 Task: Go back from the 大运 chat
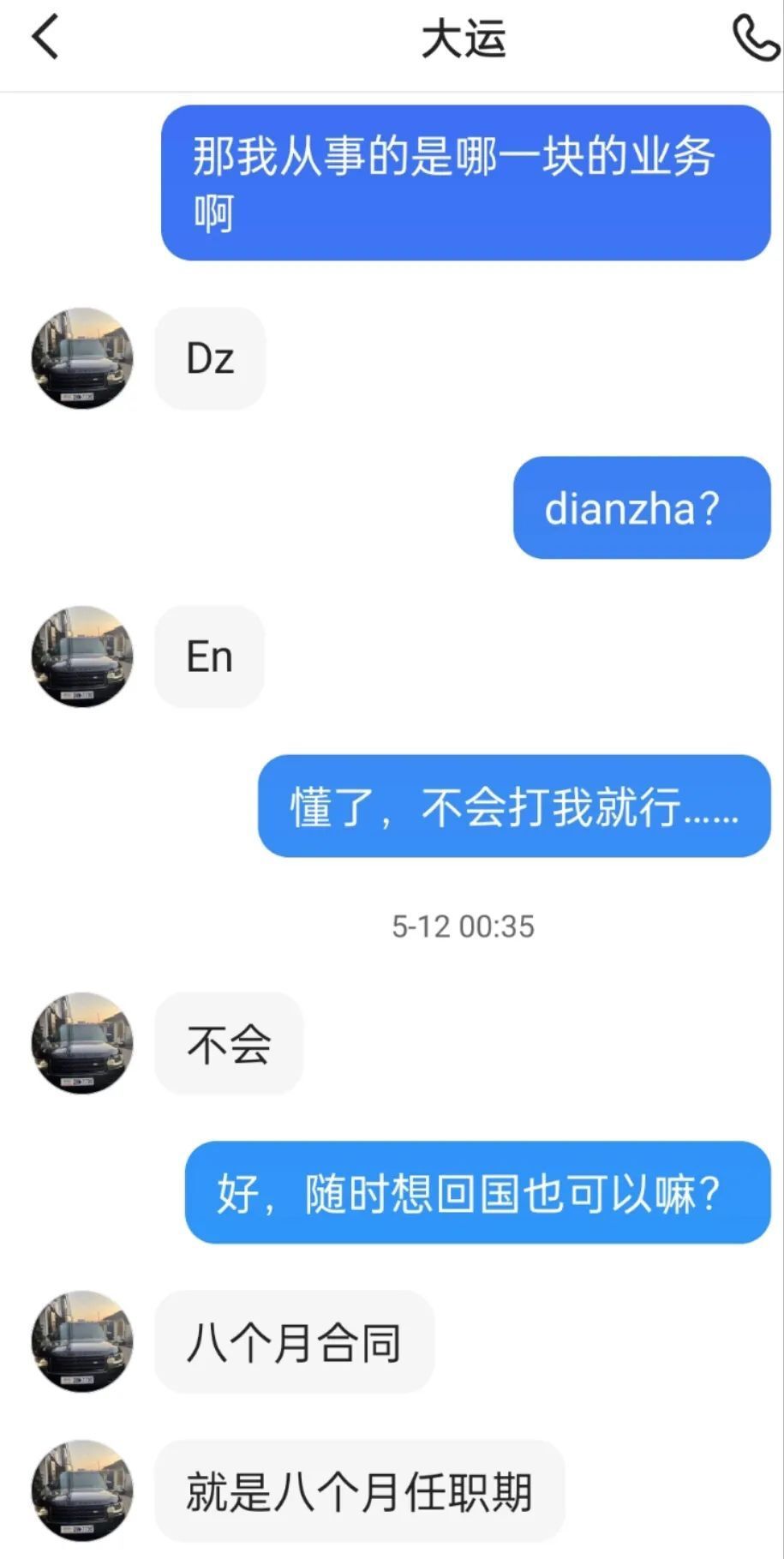[45, 38]
